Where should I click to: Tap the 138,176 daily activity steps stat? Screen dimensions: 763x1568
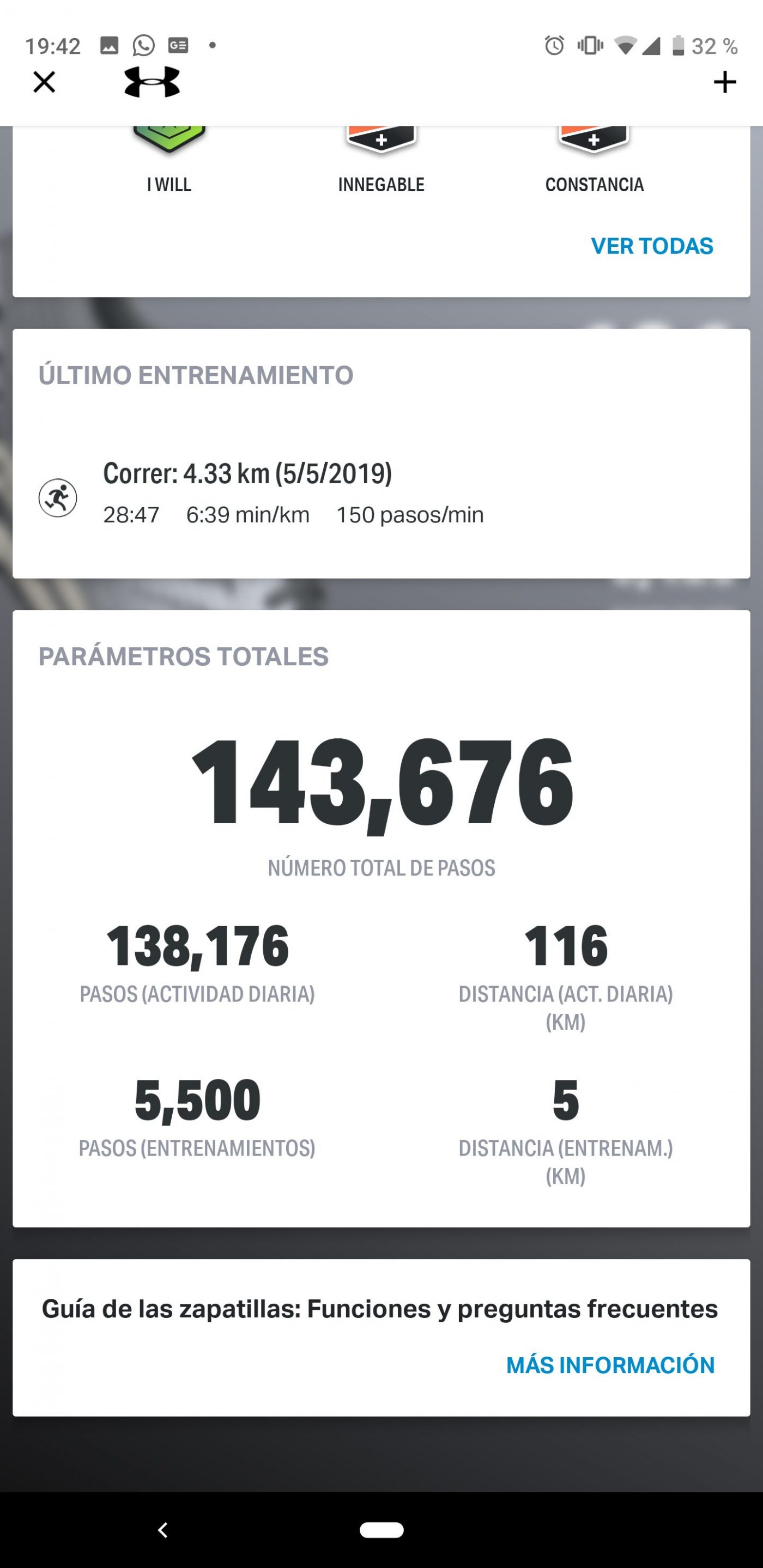coord(197,945)
